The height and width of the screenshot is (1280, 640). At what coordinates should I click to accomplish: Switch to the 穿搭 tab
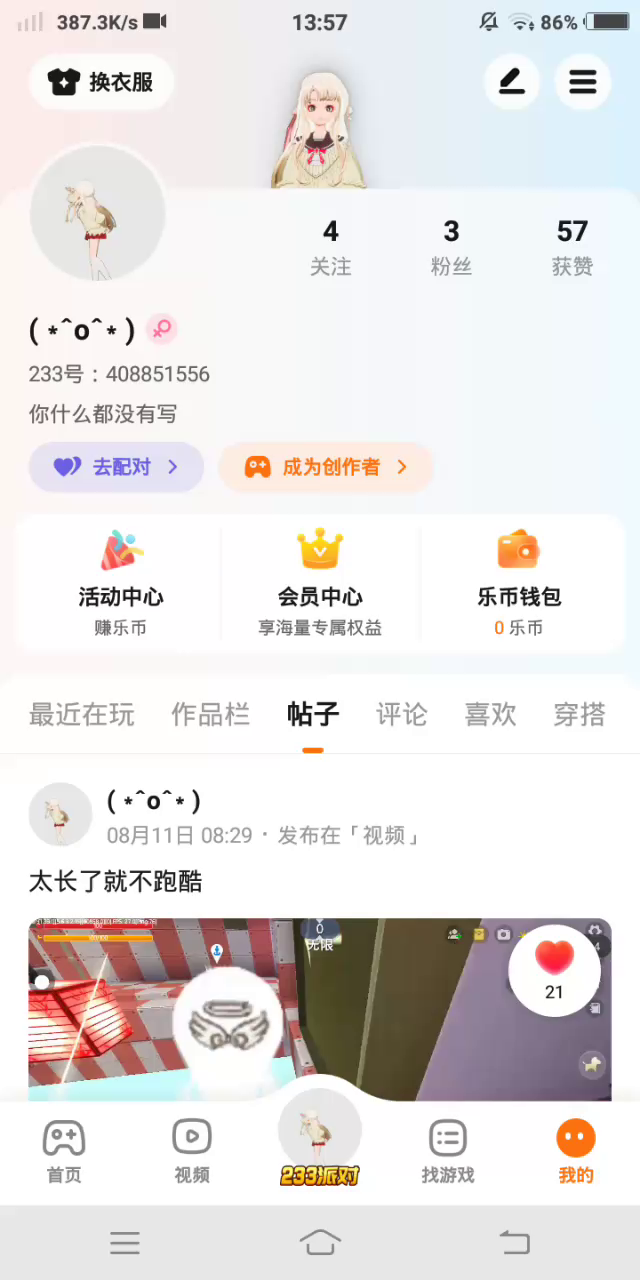(579, 714)
